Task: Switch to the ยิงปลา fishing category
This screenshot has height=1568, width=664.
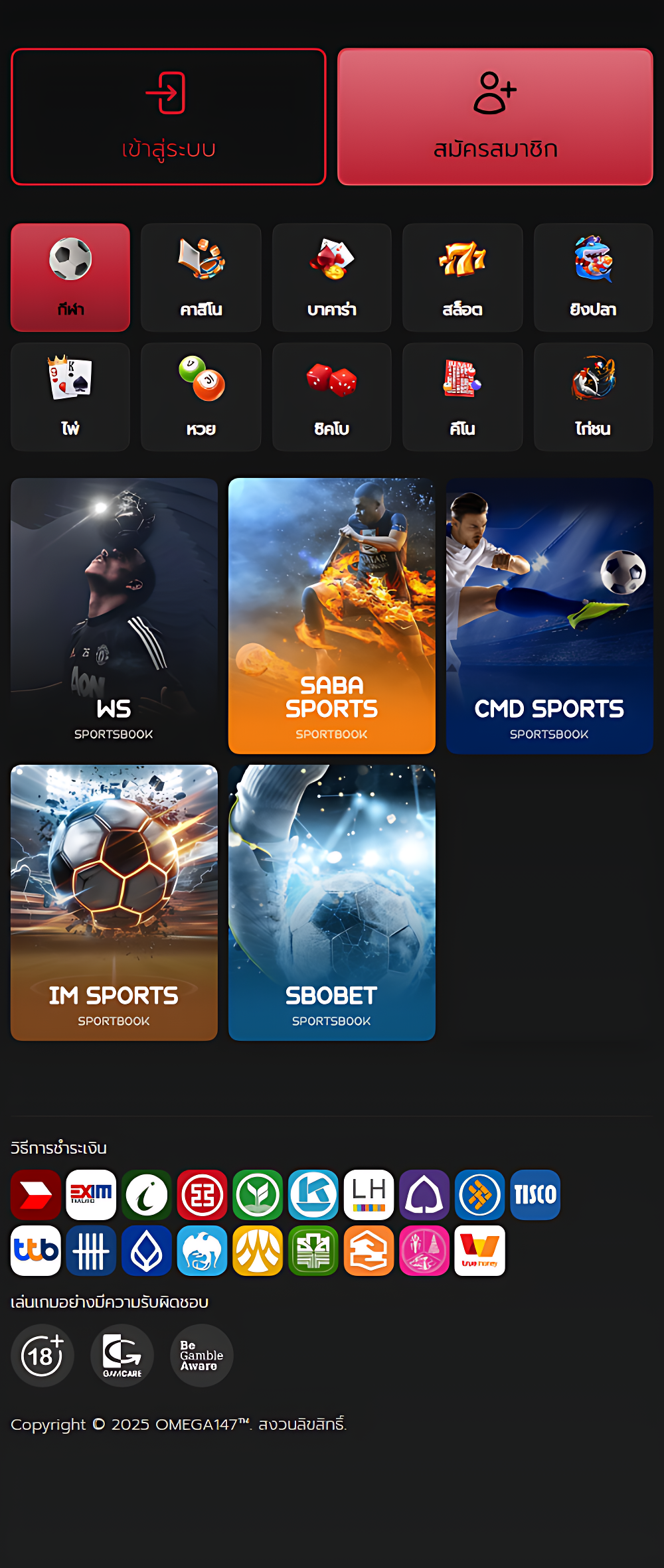Action: (x=593, y=277)
